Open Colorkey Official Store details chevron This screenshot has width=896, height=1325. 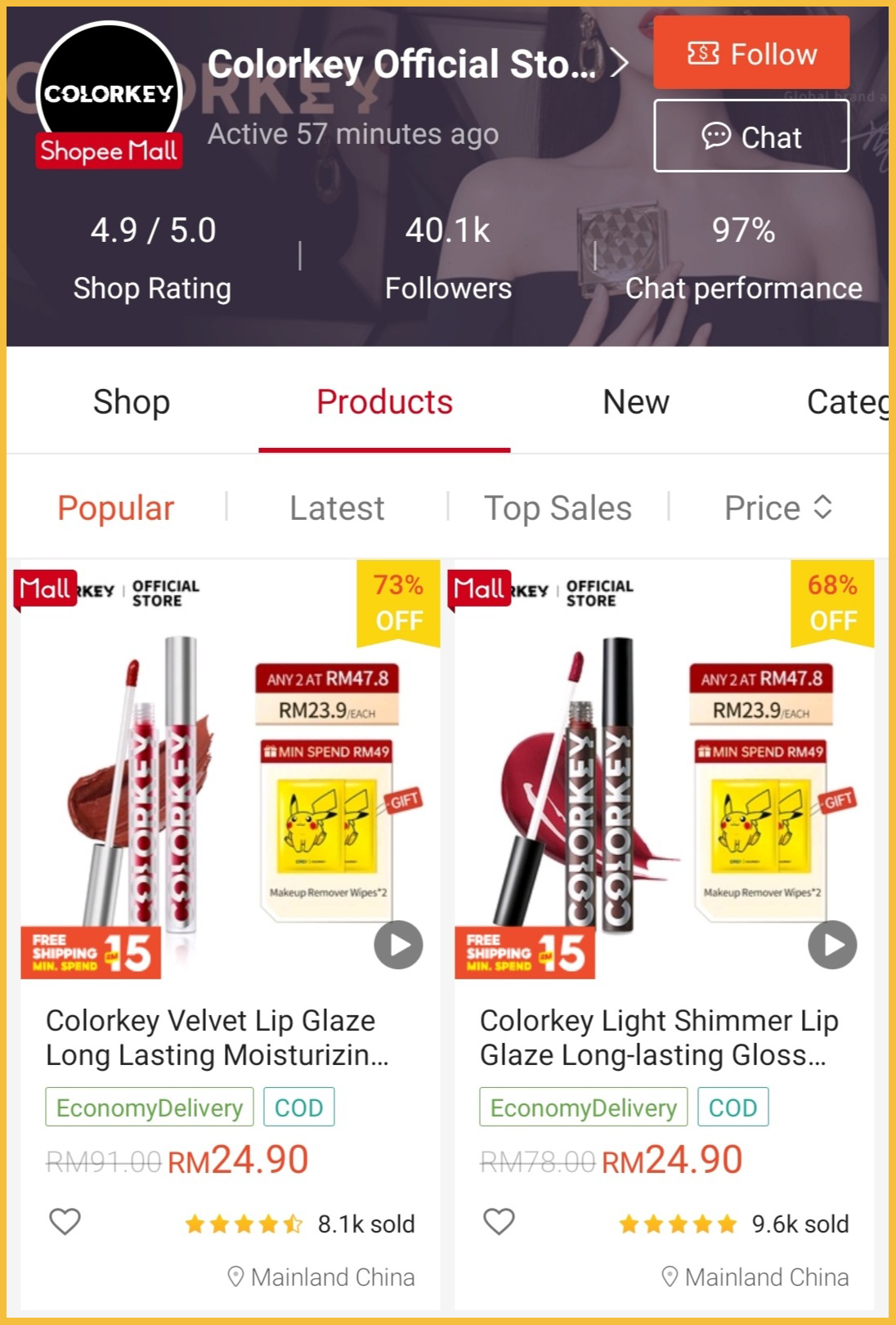[619, 63]
